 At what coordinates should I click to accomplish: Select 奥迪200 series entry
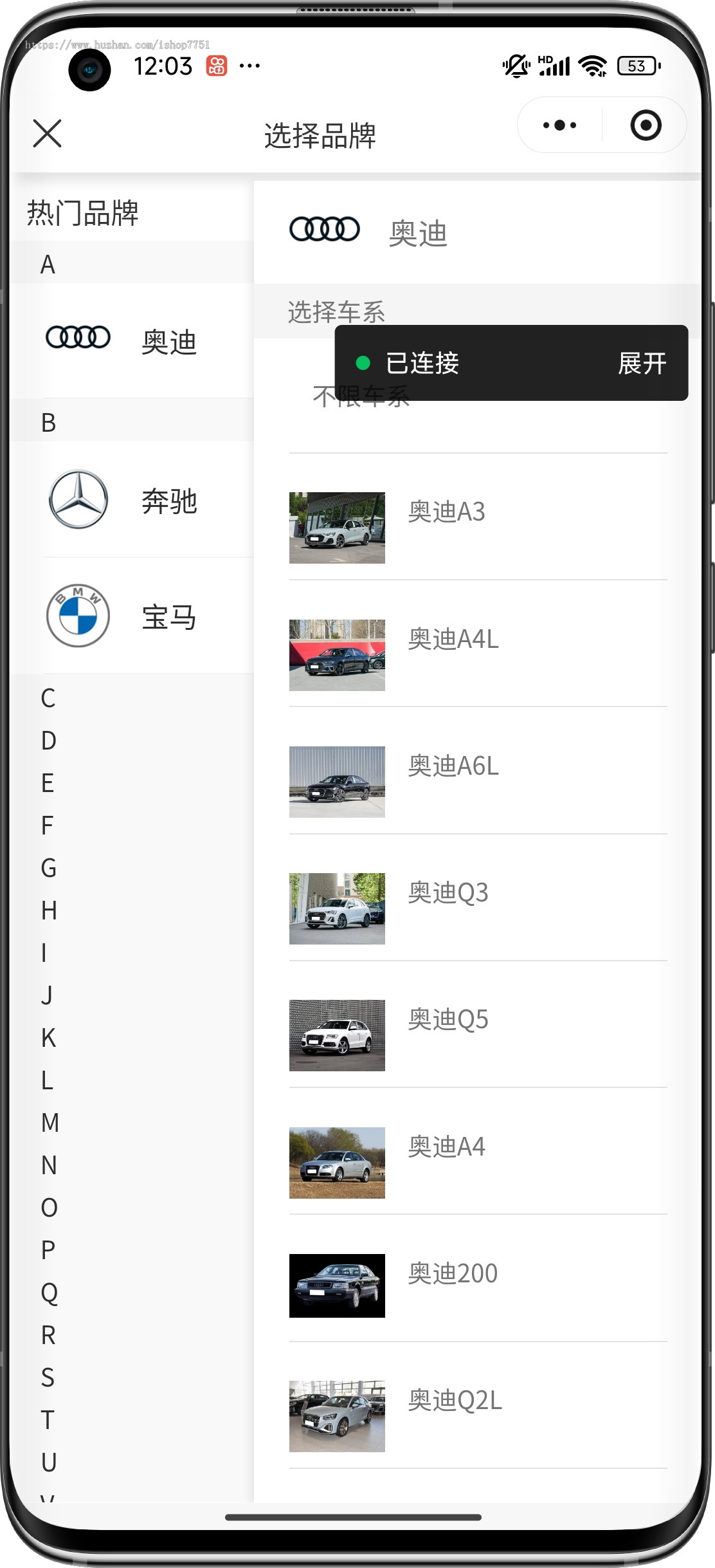click(x=453, y=1274)
